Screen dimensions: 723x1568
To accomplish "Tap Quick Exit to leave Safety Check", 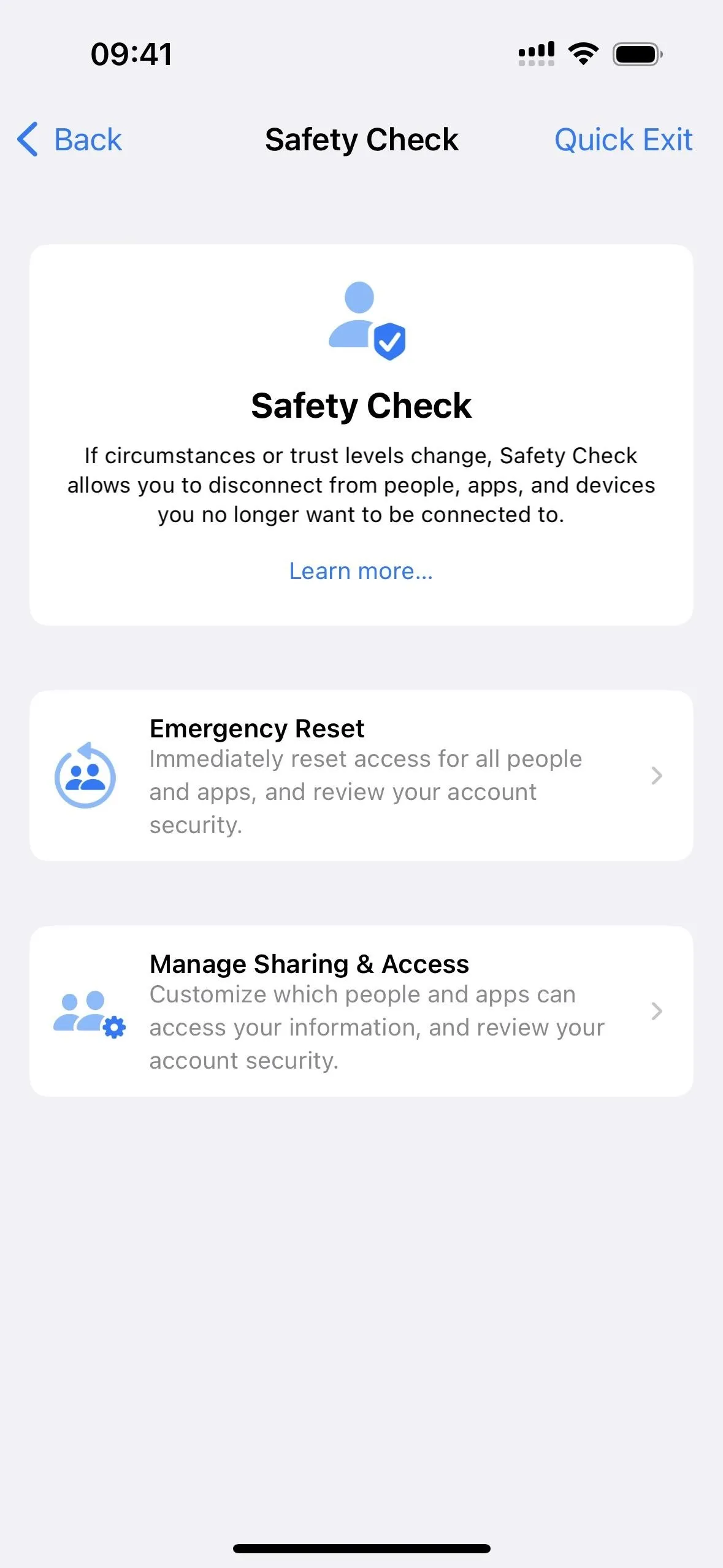I will click(623, 139).
